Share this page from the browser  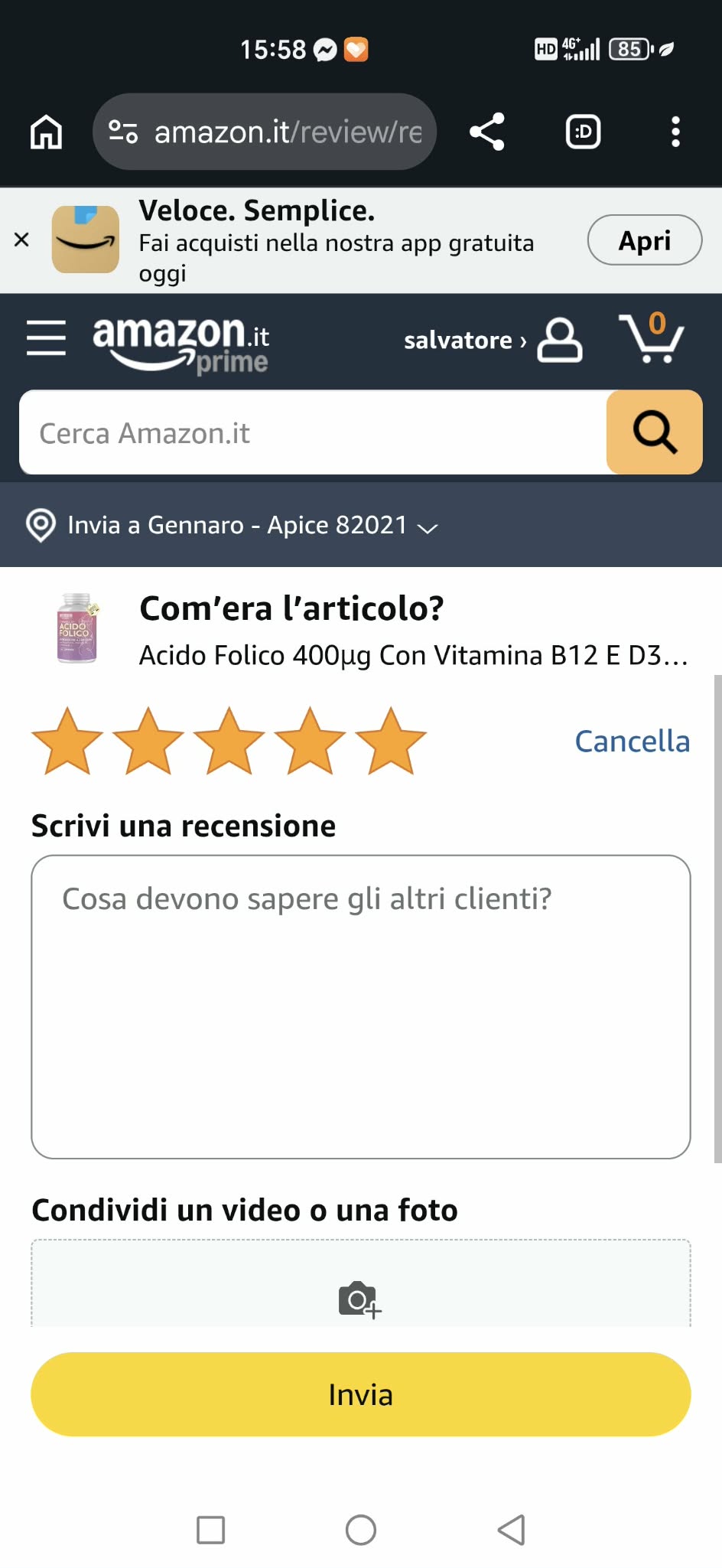click(x=487, y=132)
